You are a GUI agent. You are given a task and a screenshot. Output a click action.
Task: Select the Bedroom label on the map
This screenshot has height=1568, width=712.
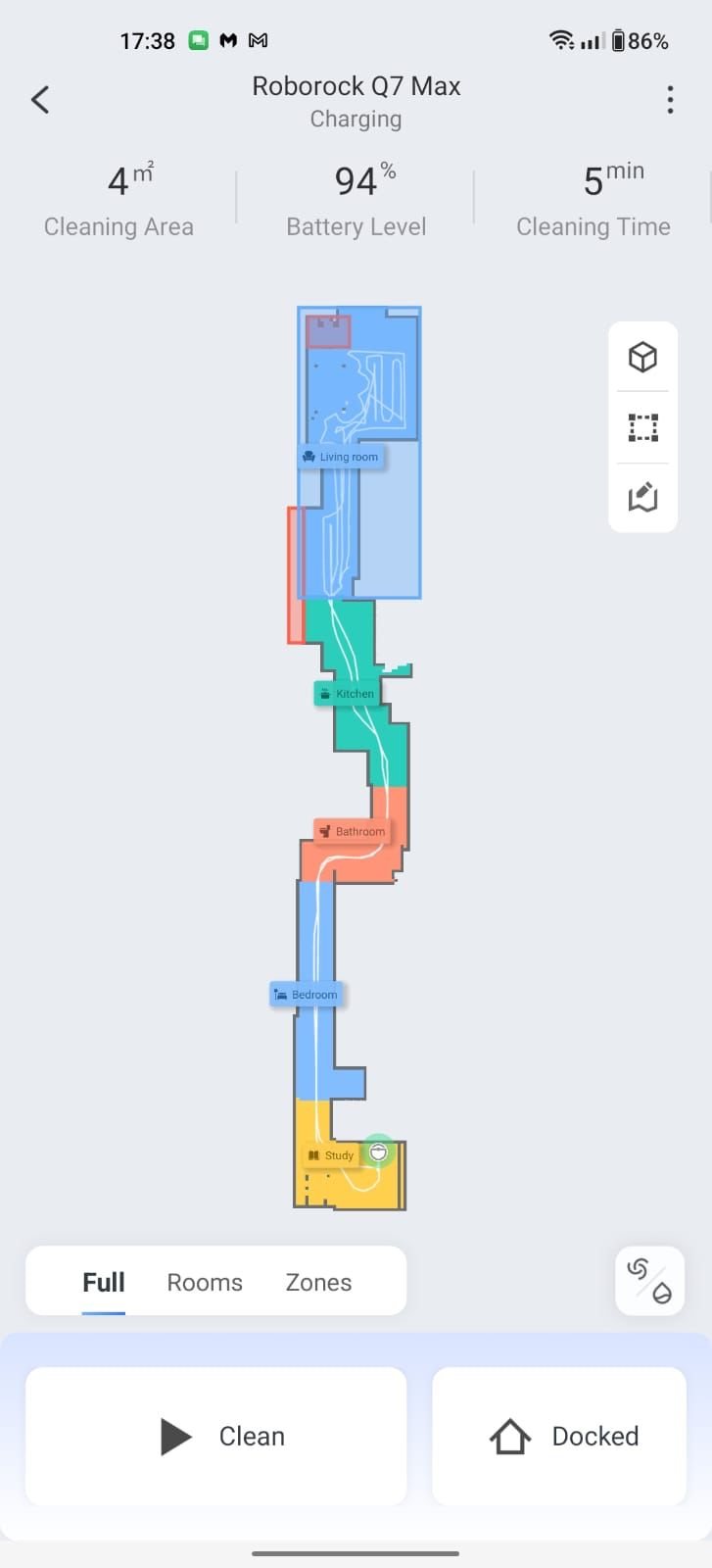306,994
